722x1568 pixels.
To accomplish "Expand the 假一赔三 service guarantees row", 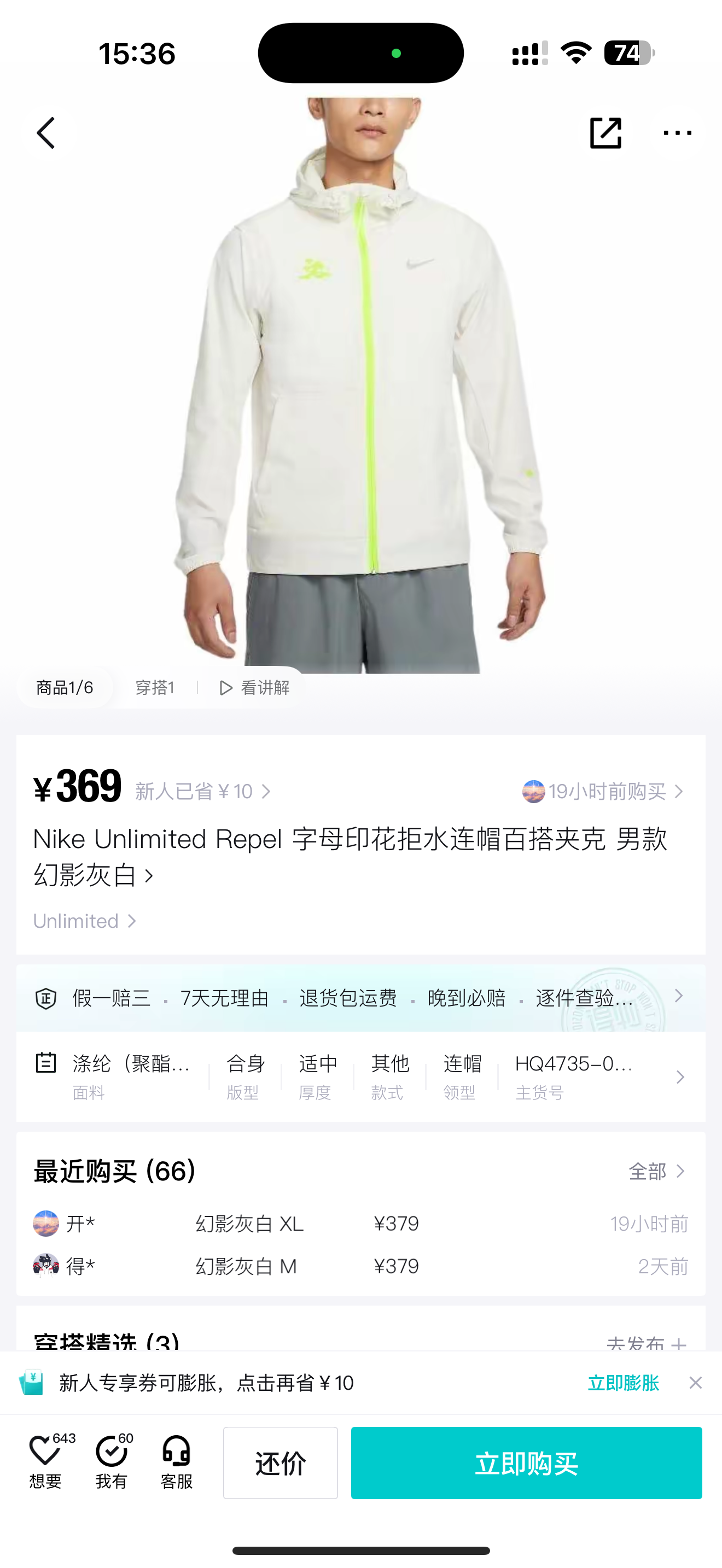I will coord(678,997).
